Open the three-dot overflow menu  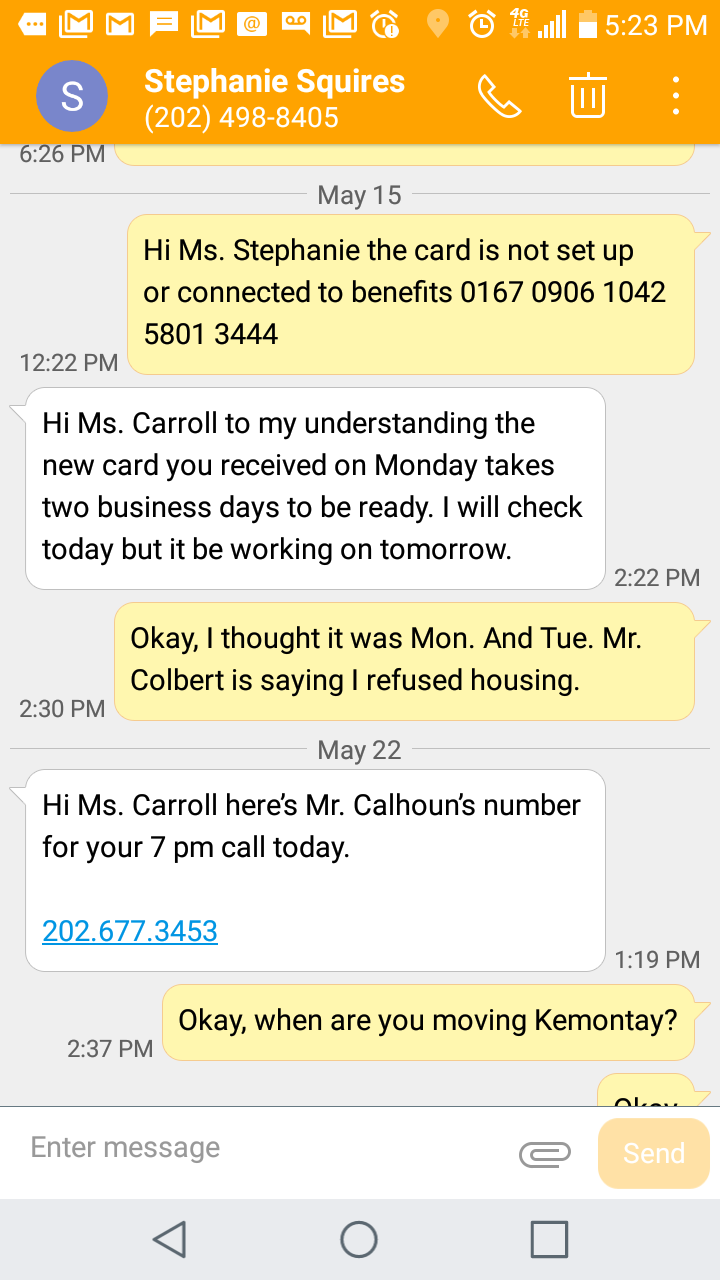pyautogui.click(x=677, y=96)
